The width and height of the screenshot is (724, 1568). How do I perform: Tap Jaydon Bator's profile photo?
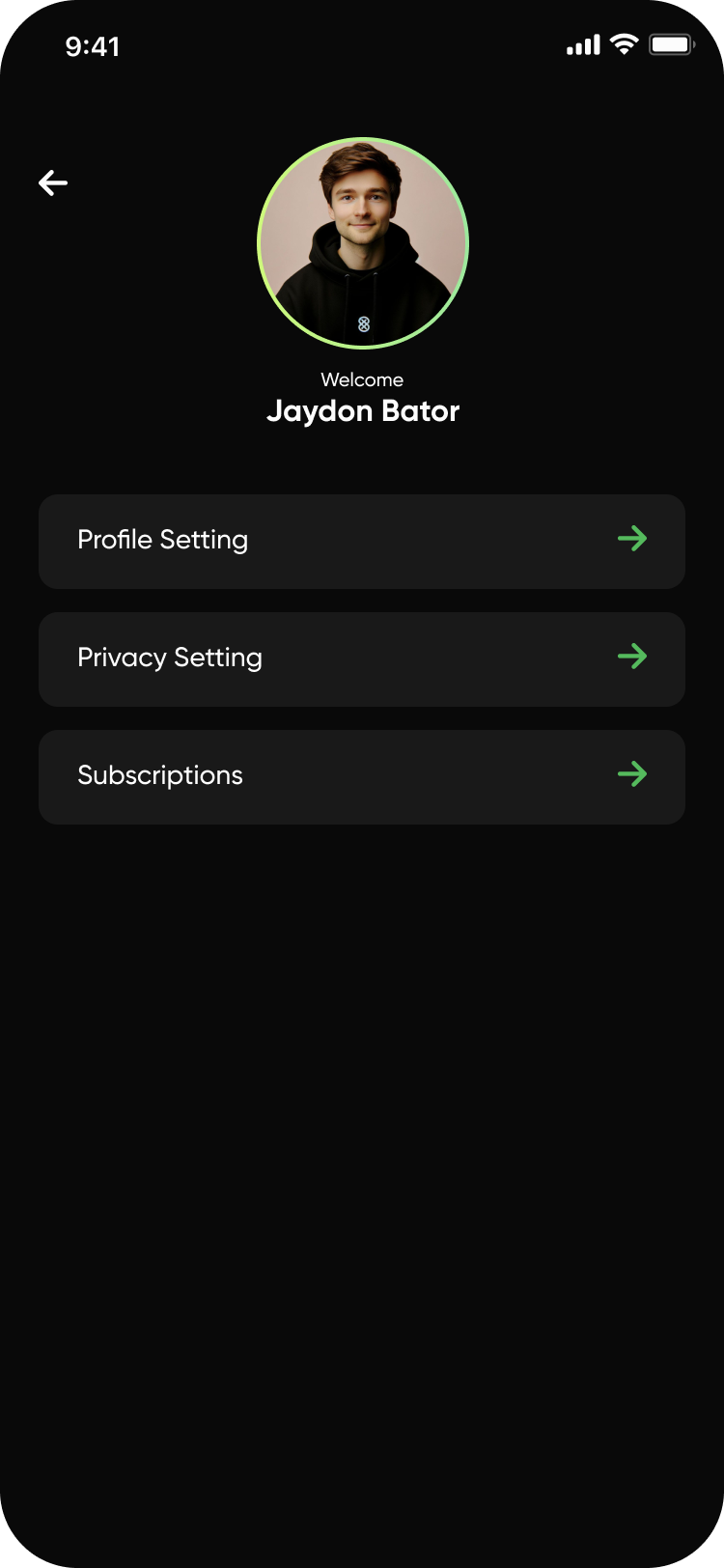click(x=363, y=243)
